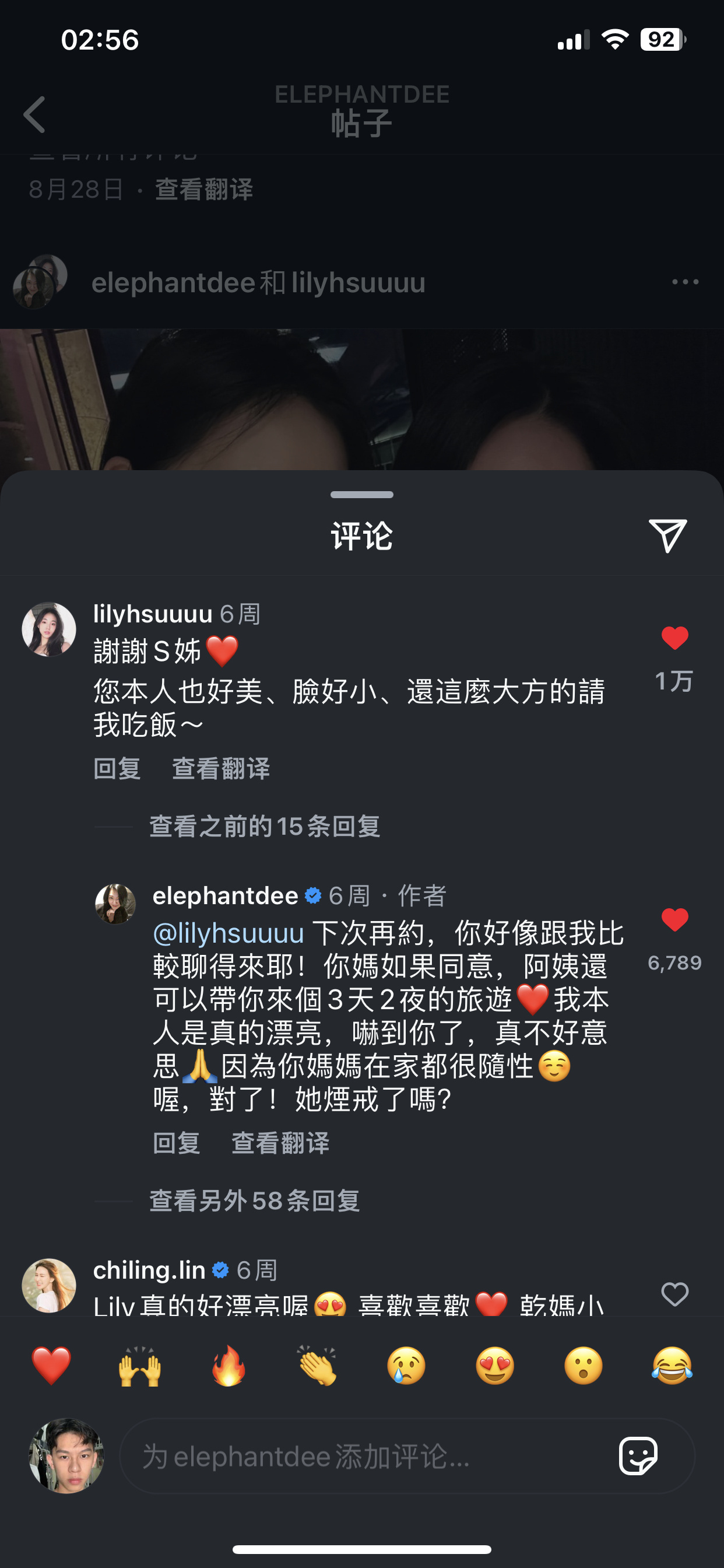The width and height of the screenshot is (724, 1568).
Task: Insert the raised hands quick emoji
Action: (x=140, y=1364)
